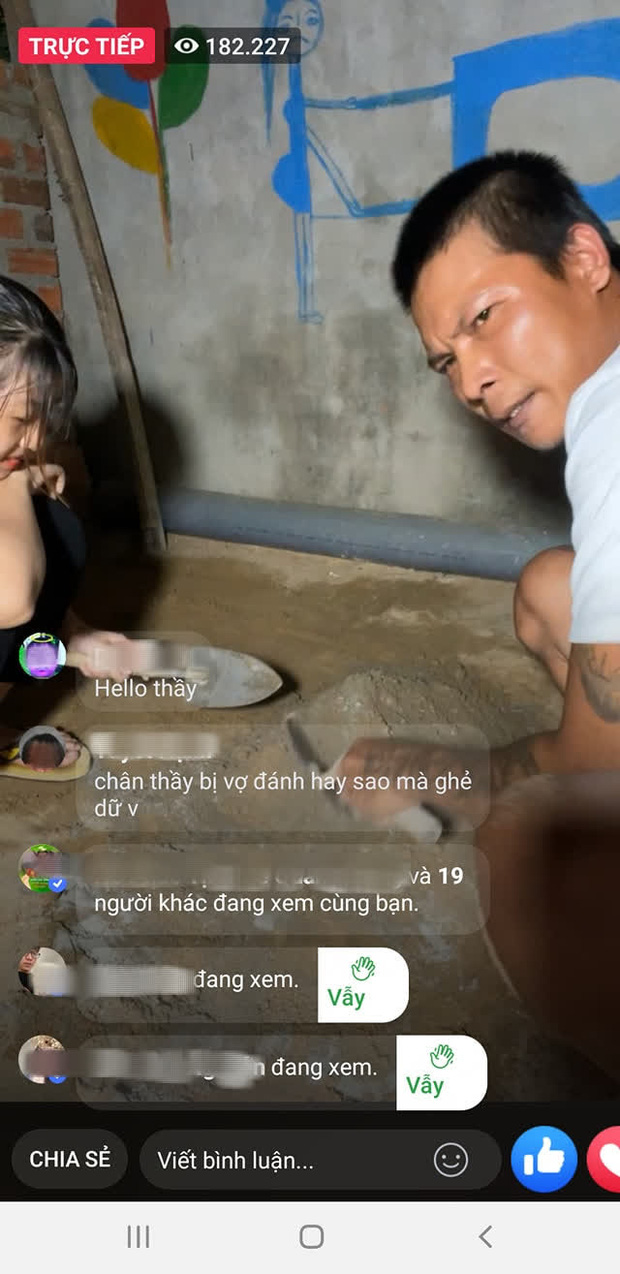Image resolution: width=620 pixels, height=1274 pixels.
Task: Open the recent apps view
Action: pos(138,1237)
